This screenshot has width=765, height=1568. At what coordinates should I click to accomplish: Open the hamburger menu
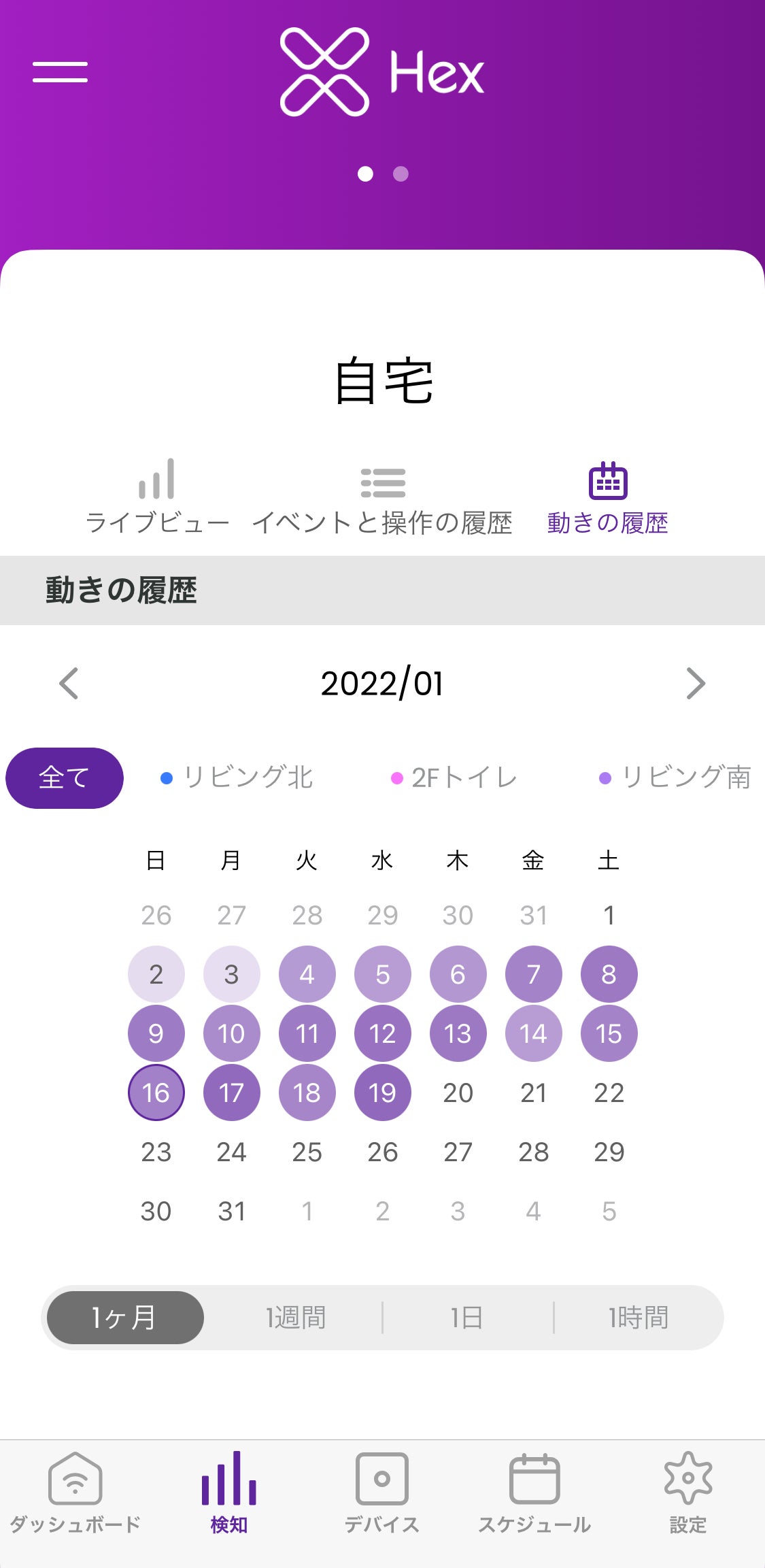pos(60,72)
